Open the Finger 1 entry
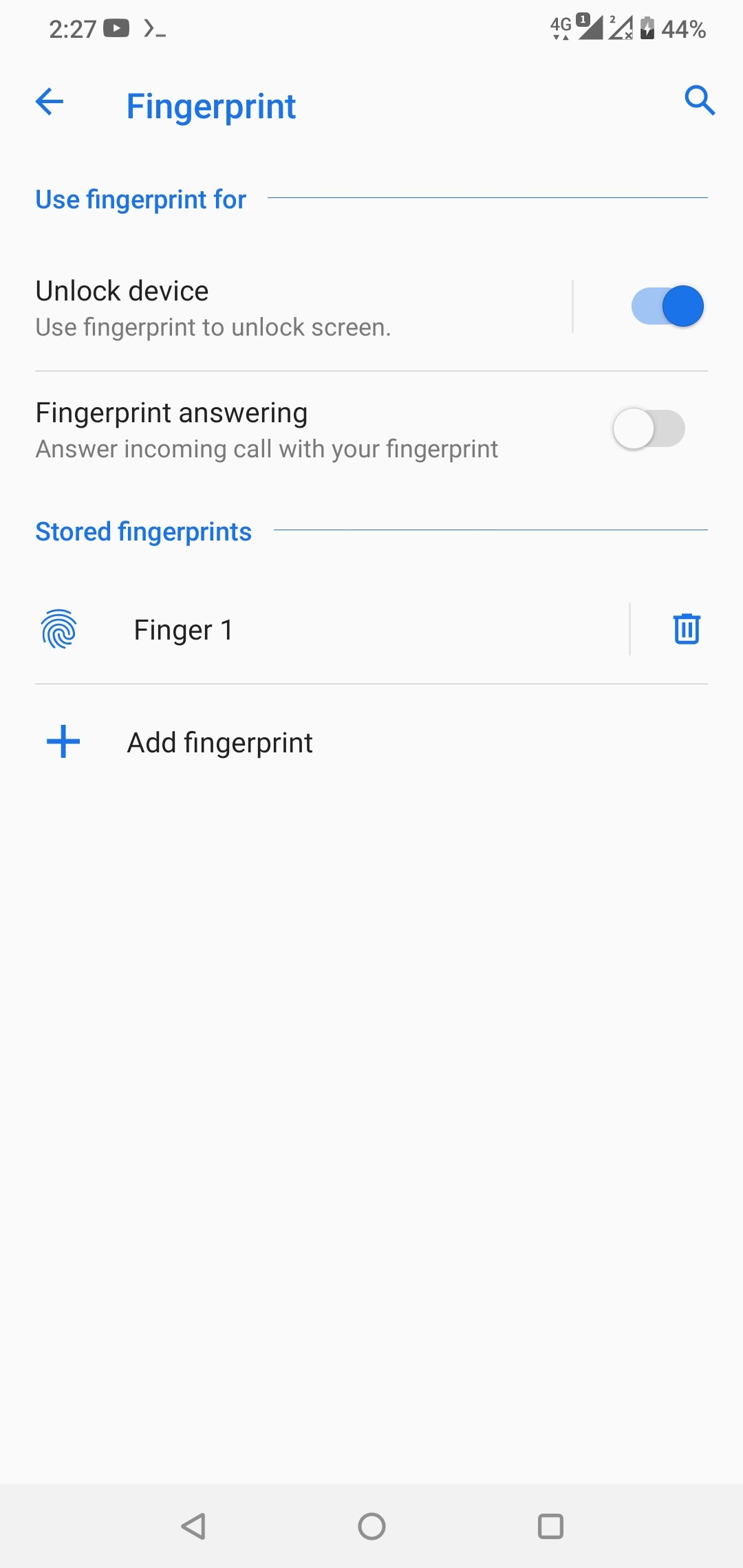The image size is (743, 1568). click(183, 630)
